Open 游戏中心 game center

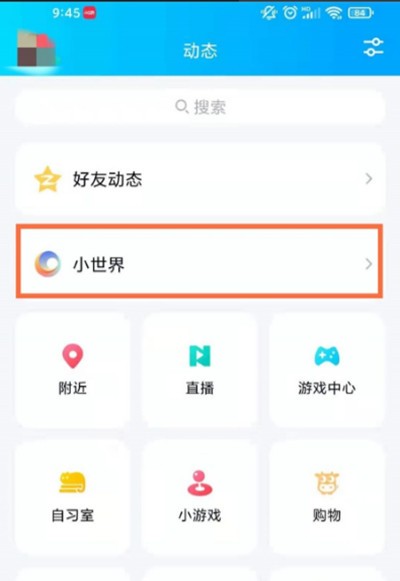click(x=327, y=371)
